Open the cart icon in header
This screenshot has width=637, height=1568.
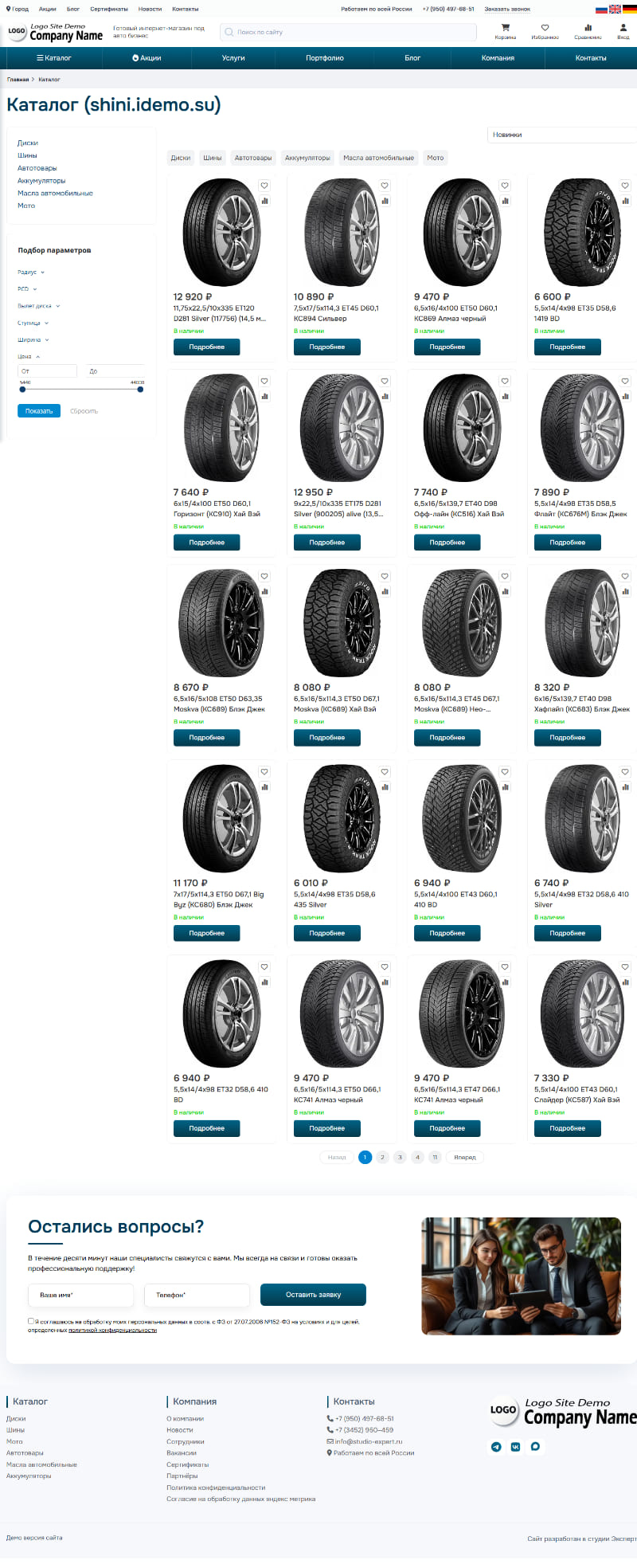pos(505,31)
